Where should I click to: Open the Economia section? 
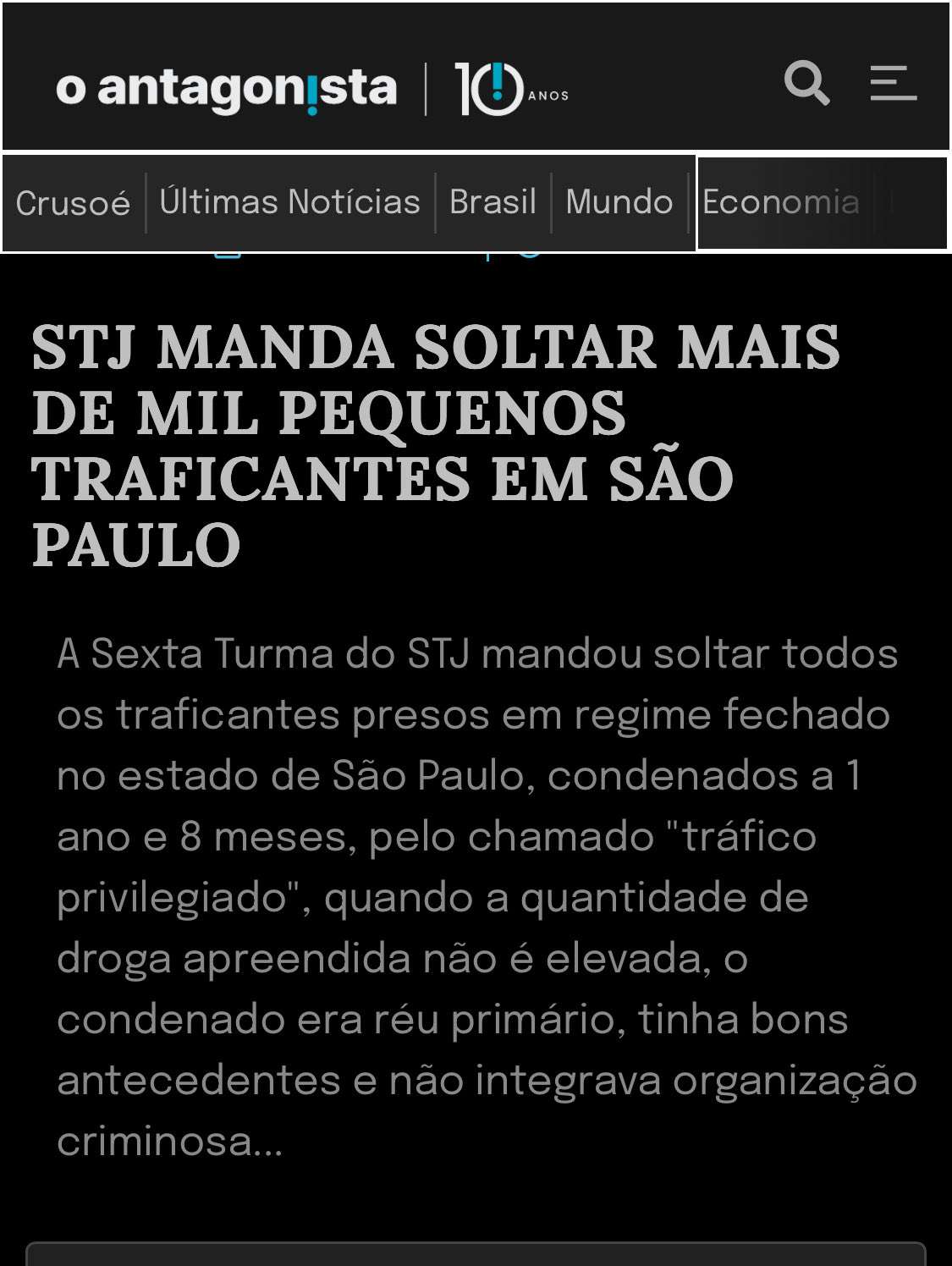(x=780, y=202)
